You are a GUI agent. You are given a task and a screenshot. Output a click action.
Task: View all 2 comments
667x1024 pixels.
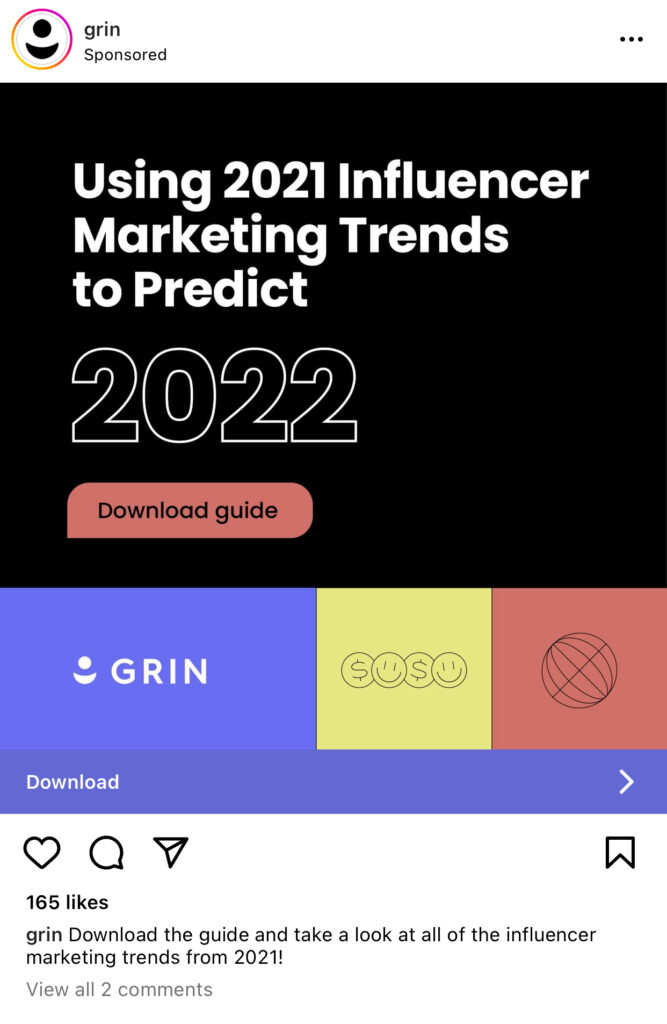(x=119, y=989)
